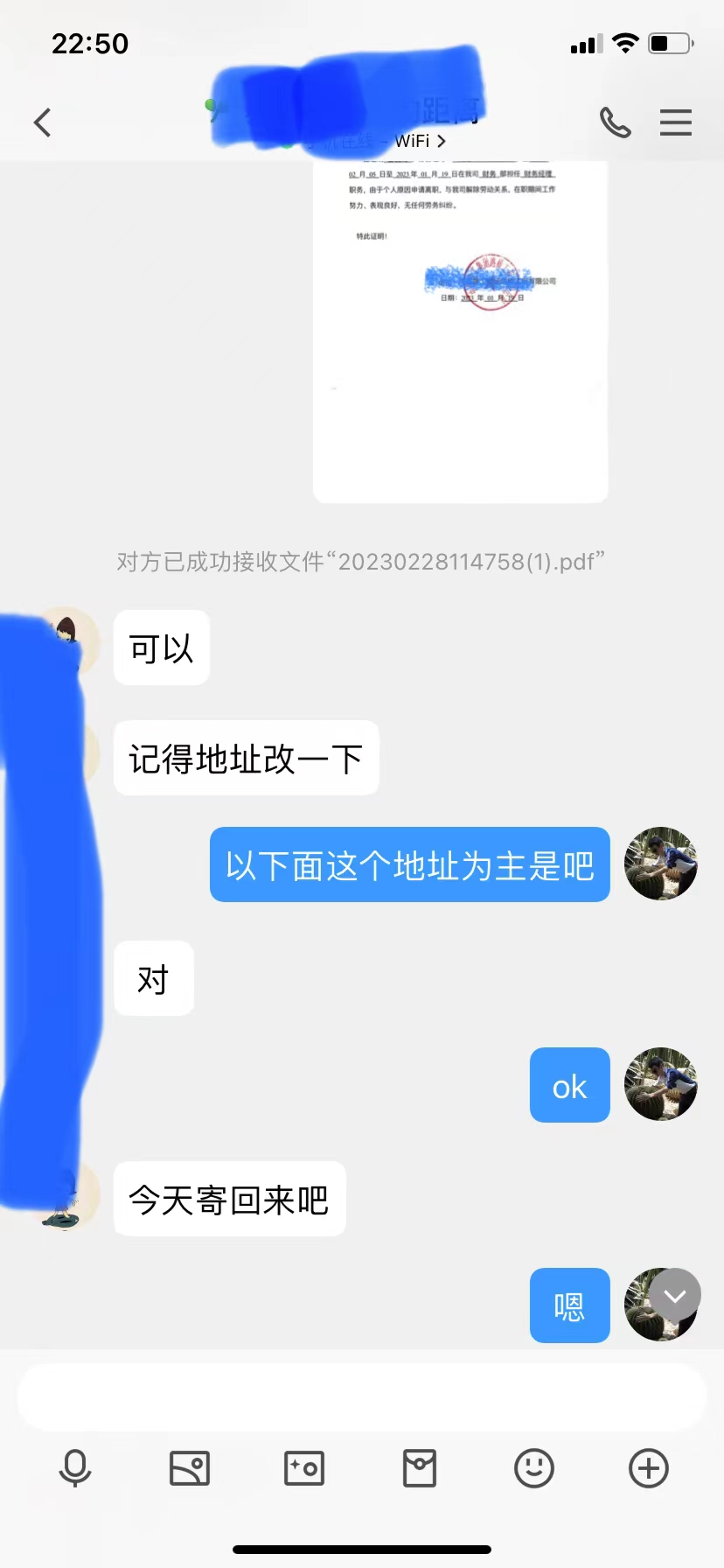This screenshot has width=724, height=1568.
Task: Tap the message input field to type
Action: (x=362, y=1396)
